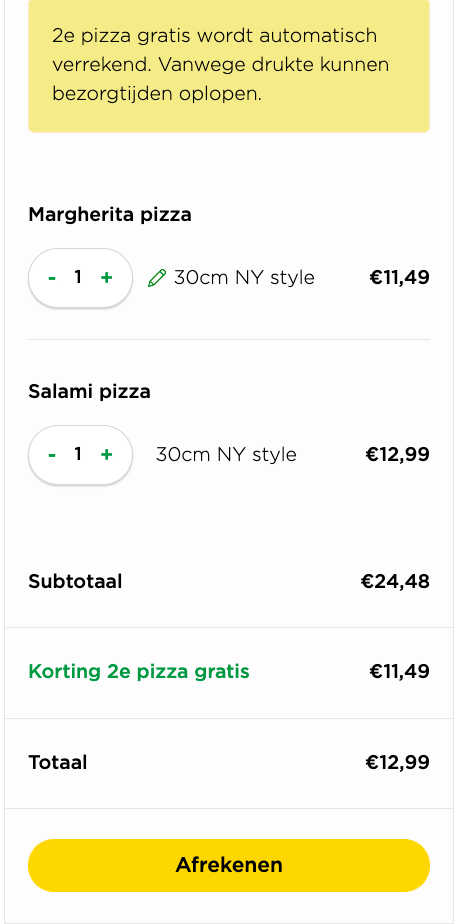Proceed with the Afrekenen button
This screenshot has height=924, width=463.
229,865
